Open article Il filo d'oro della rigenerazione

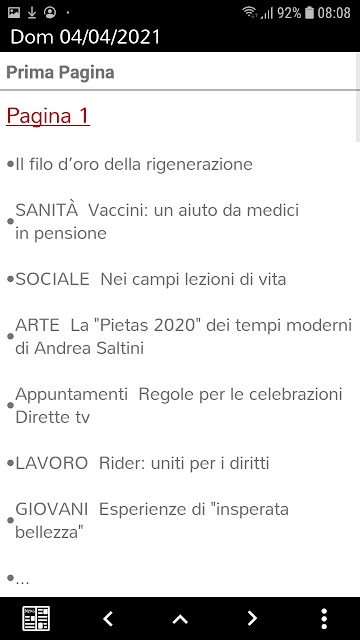(x=134, y=164)
